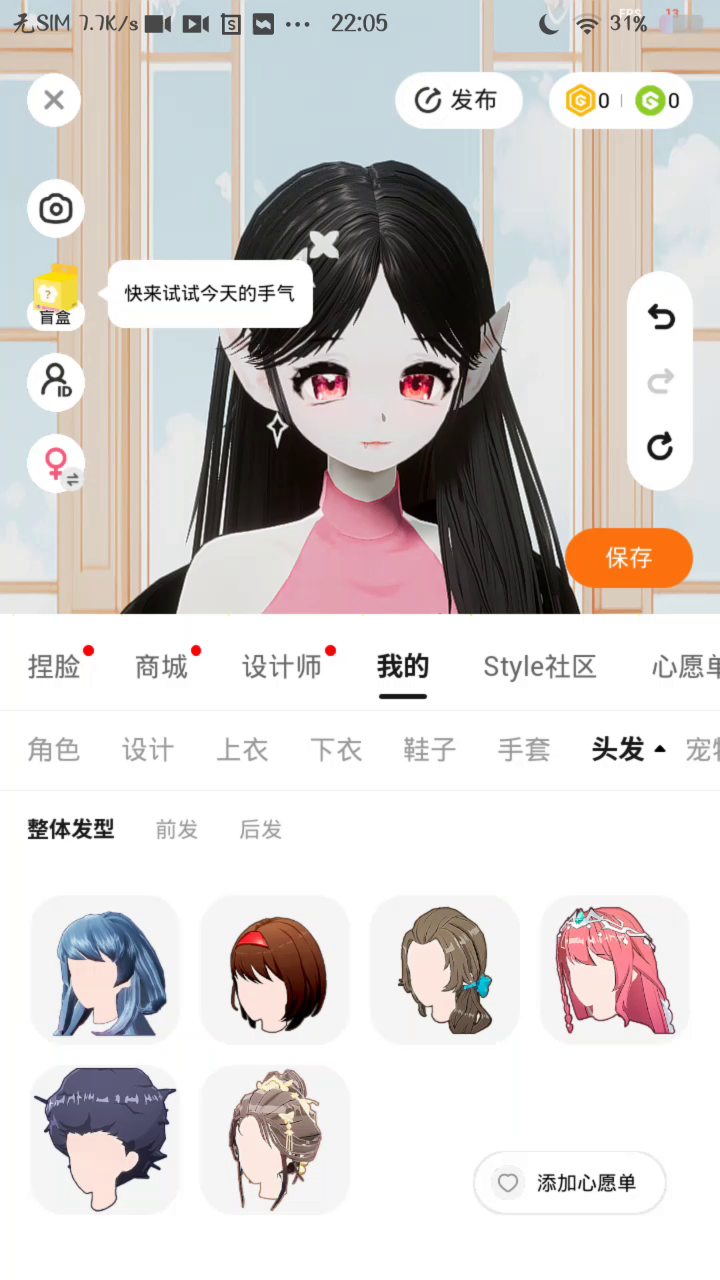Save the avatar with 保存
Viewport: 720px width, 1280px height.
(629, 558)
